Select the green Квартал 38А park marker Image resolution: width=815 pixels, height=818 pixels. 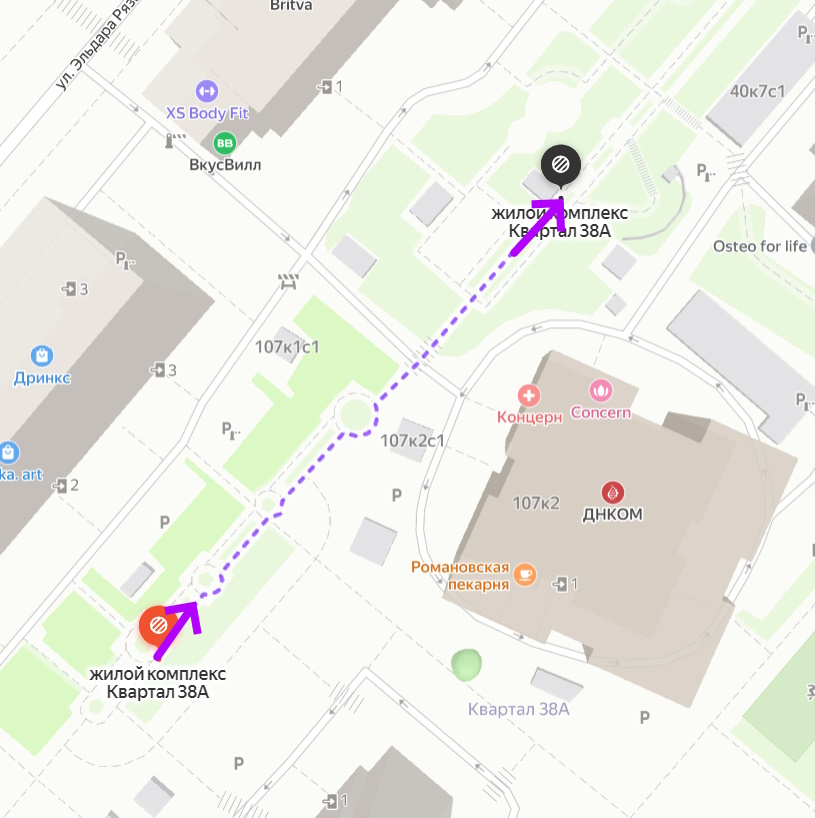point(467,663)
